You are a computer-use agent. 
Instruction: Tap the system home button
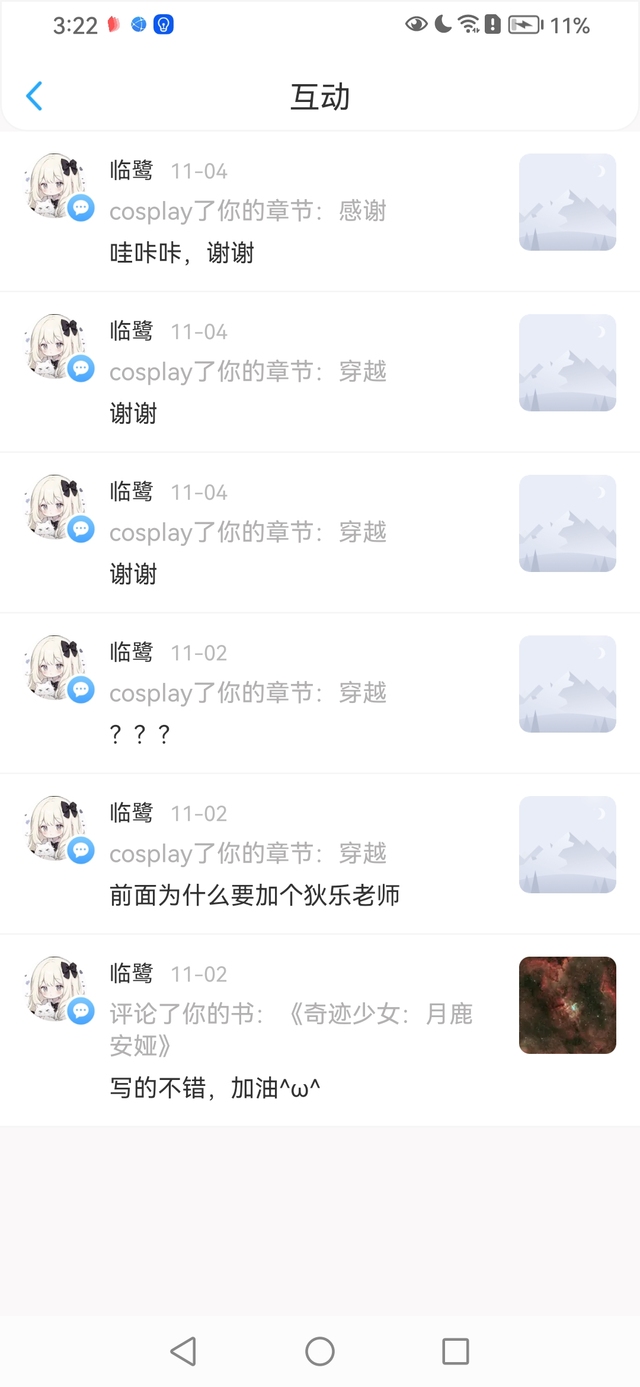pos(320,1352)
